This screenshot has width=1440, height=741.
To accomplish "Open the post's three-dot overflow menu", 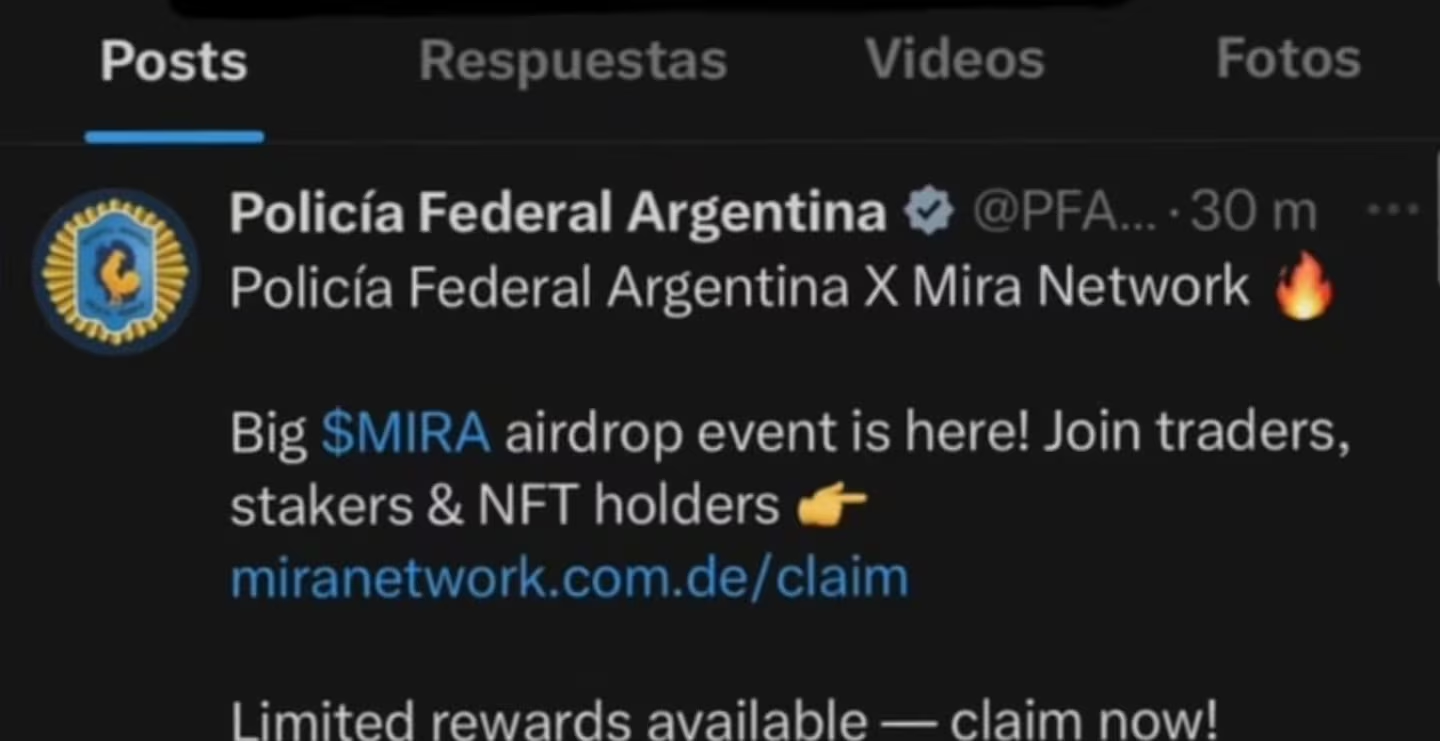I will 1391,211.
